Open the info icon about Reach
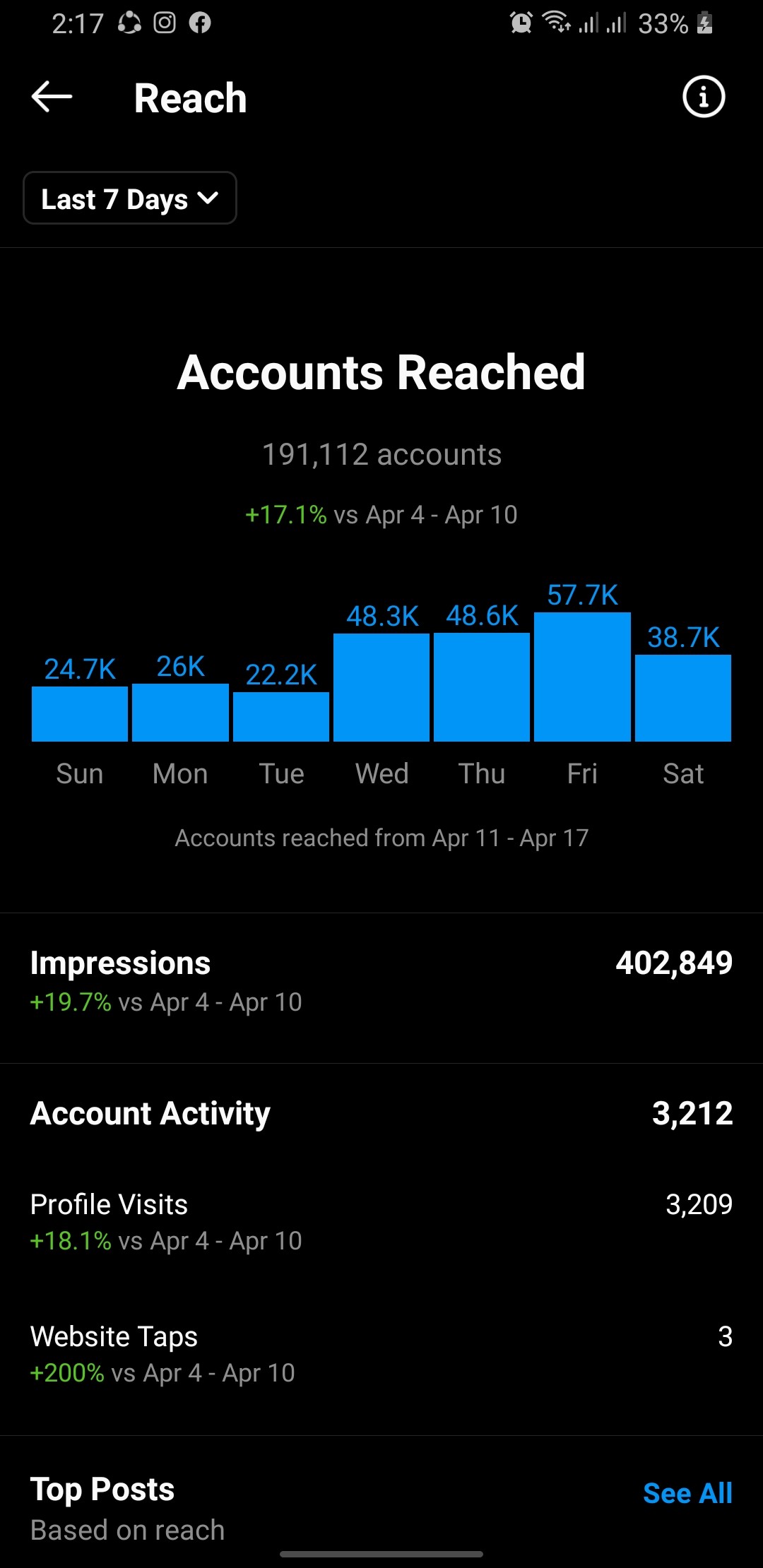 point(704,97)
